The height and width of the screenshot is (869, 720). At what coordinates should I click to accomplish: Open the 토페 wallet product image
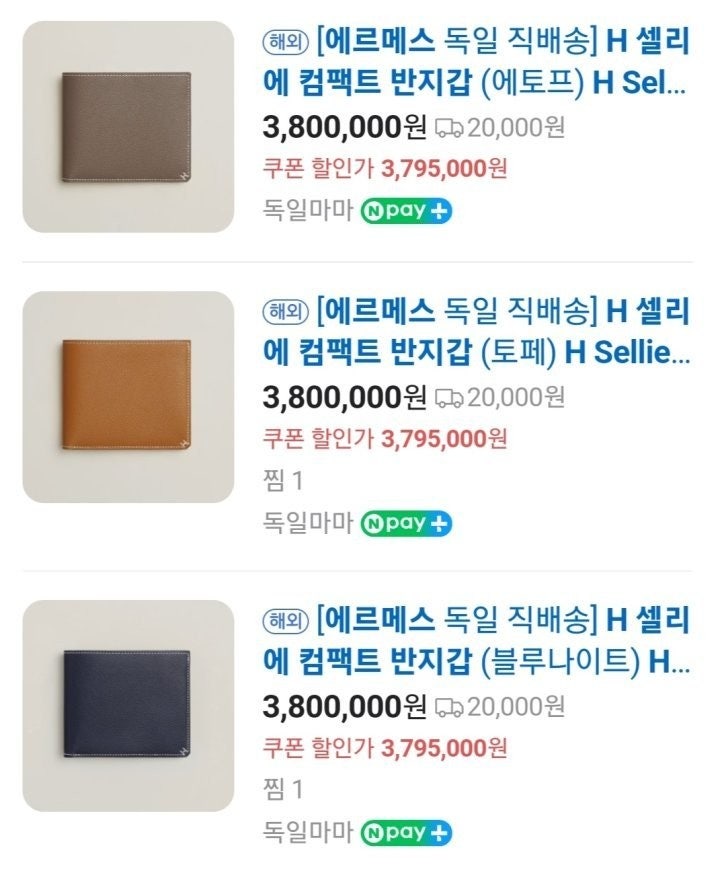click(x=128, y=397)
